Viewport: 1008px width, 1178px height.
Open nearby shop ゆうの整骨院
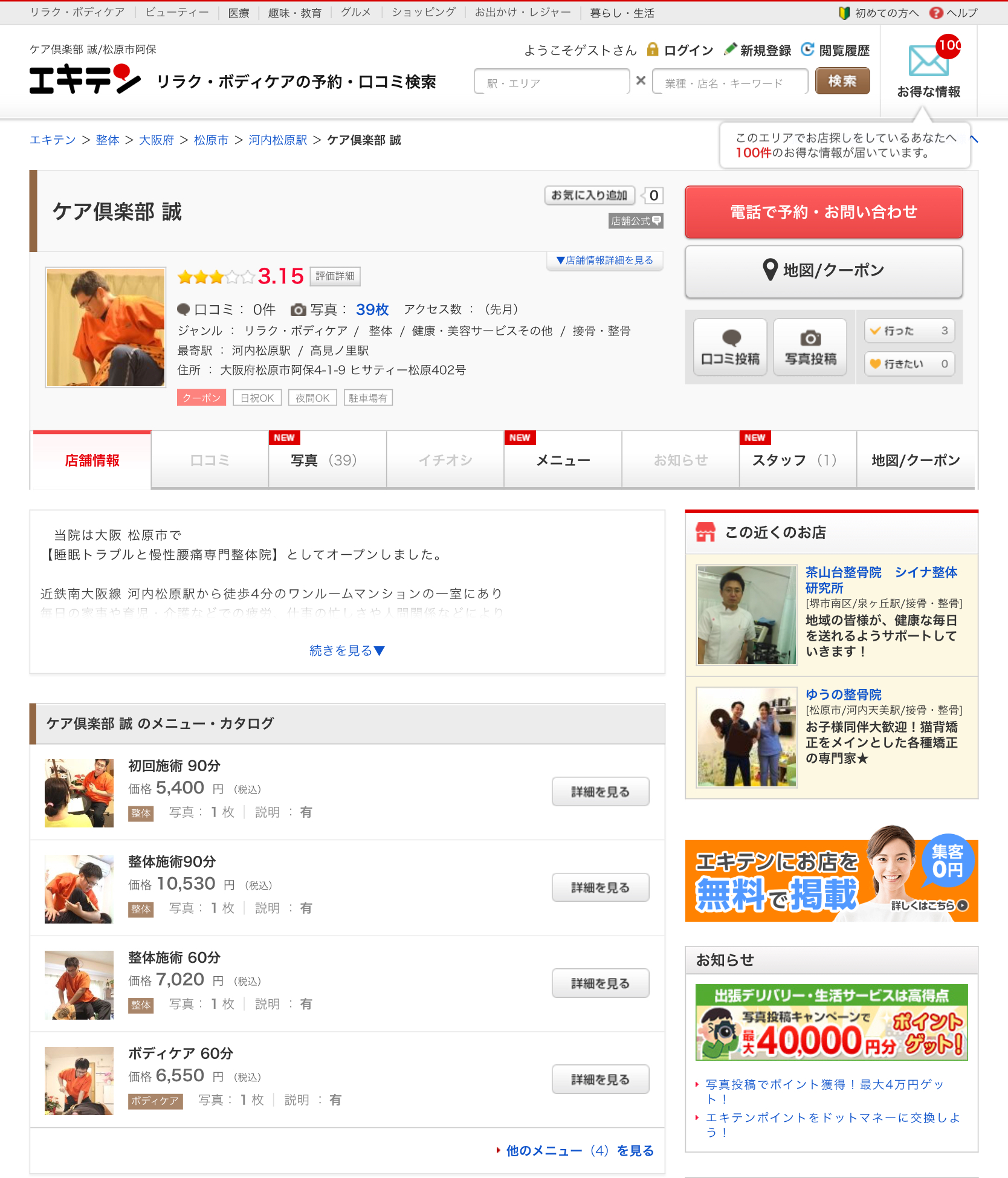pyautogui.click(x=843, y=694)
